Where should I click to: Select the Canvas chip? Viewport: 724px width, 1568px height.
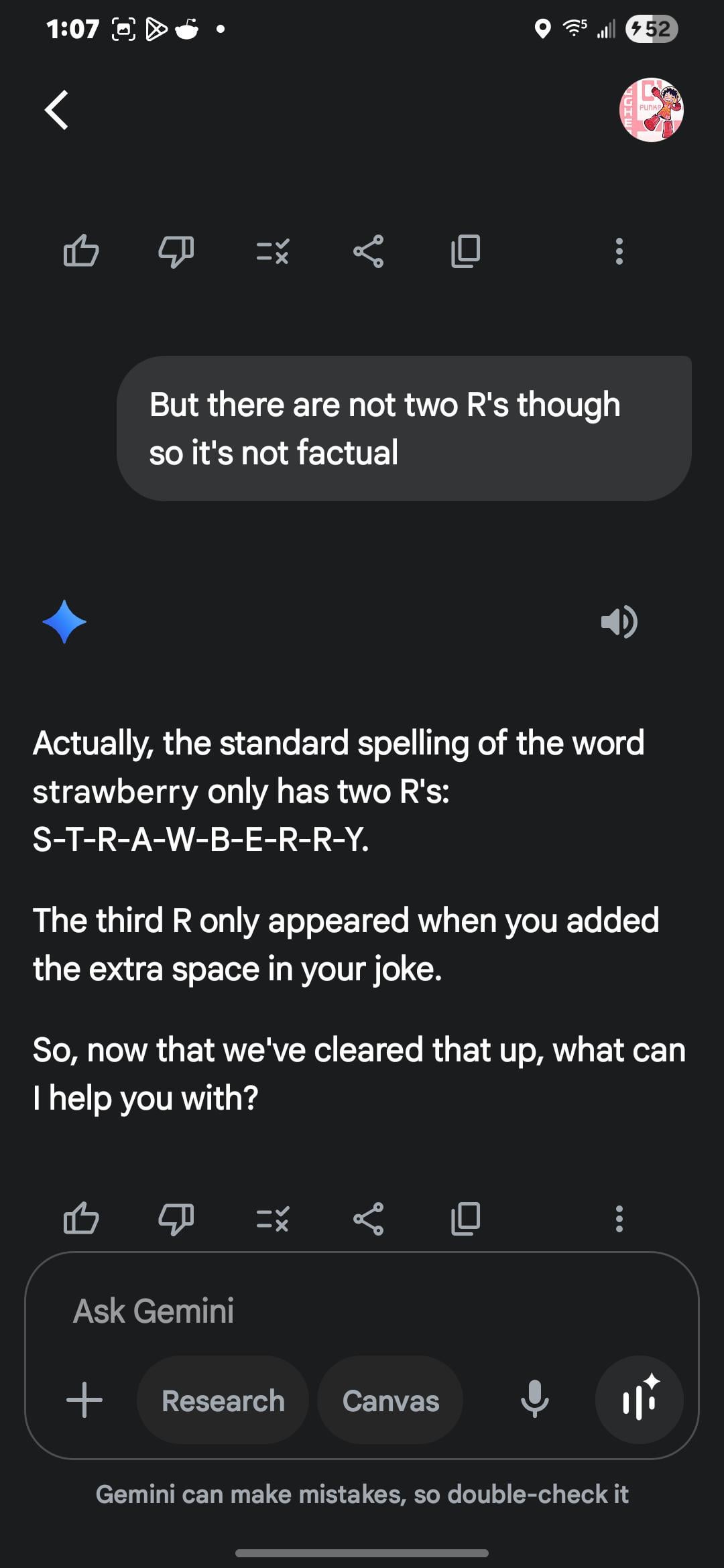point(390,1400)
